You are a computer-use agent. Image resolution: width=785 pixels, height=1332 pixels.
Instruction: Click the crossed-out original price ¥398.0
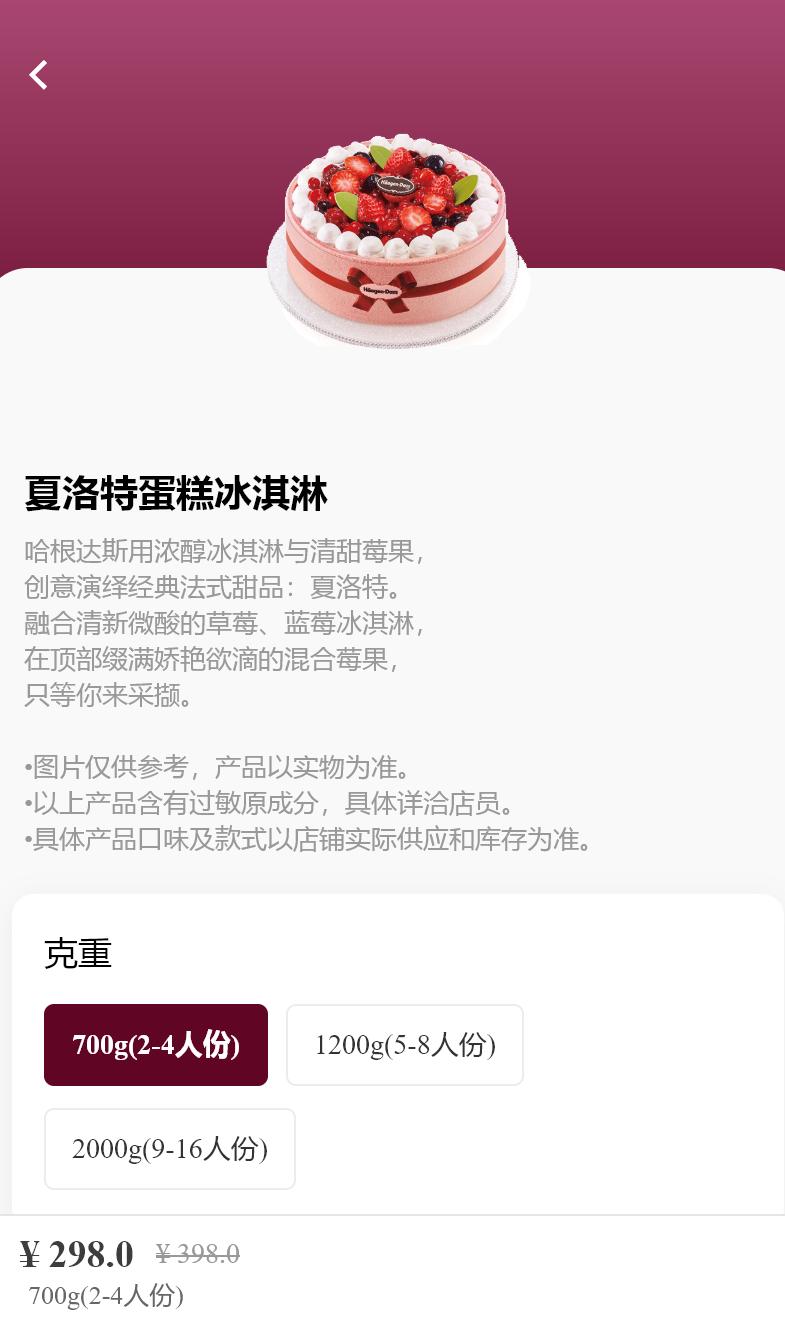point(197,1254)
